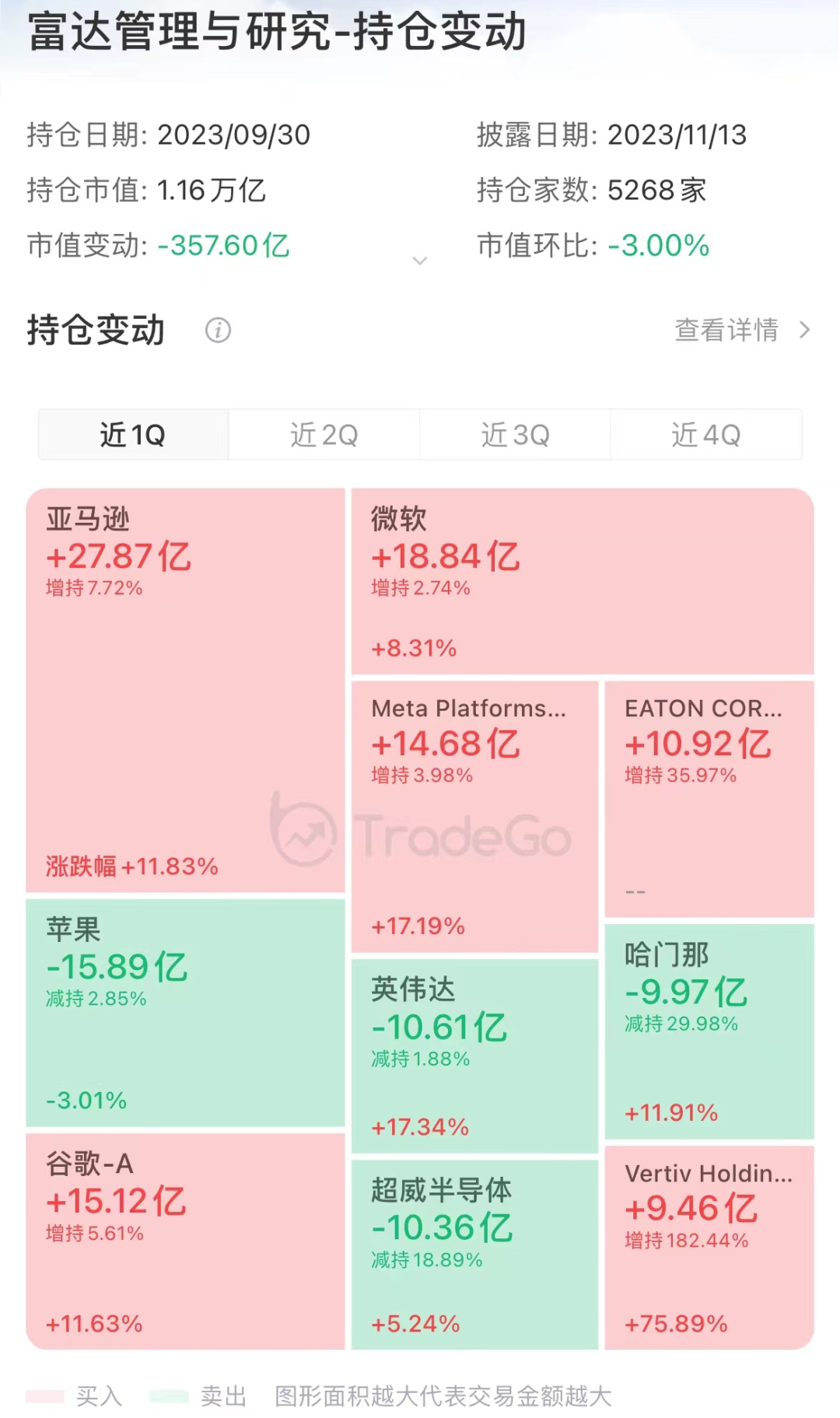Open 查看详情 for holdings changes
Viewport: 840px width, 1418px height.
click(x=741, y=330)
